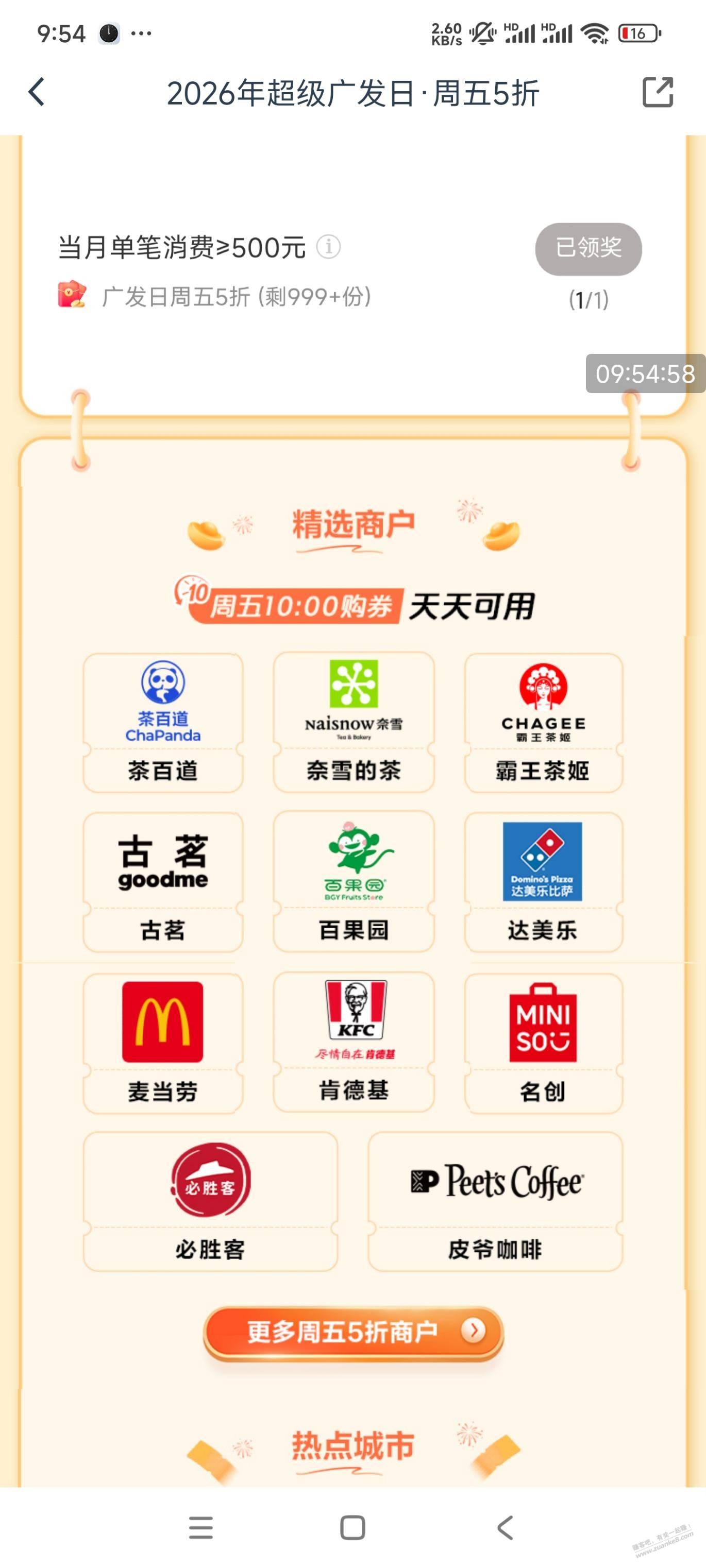Image resolution: width=706 pixels, height=1568 pixels.
Task: Share this page via top-right icon
Action: 658,93
